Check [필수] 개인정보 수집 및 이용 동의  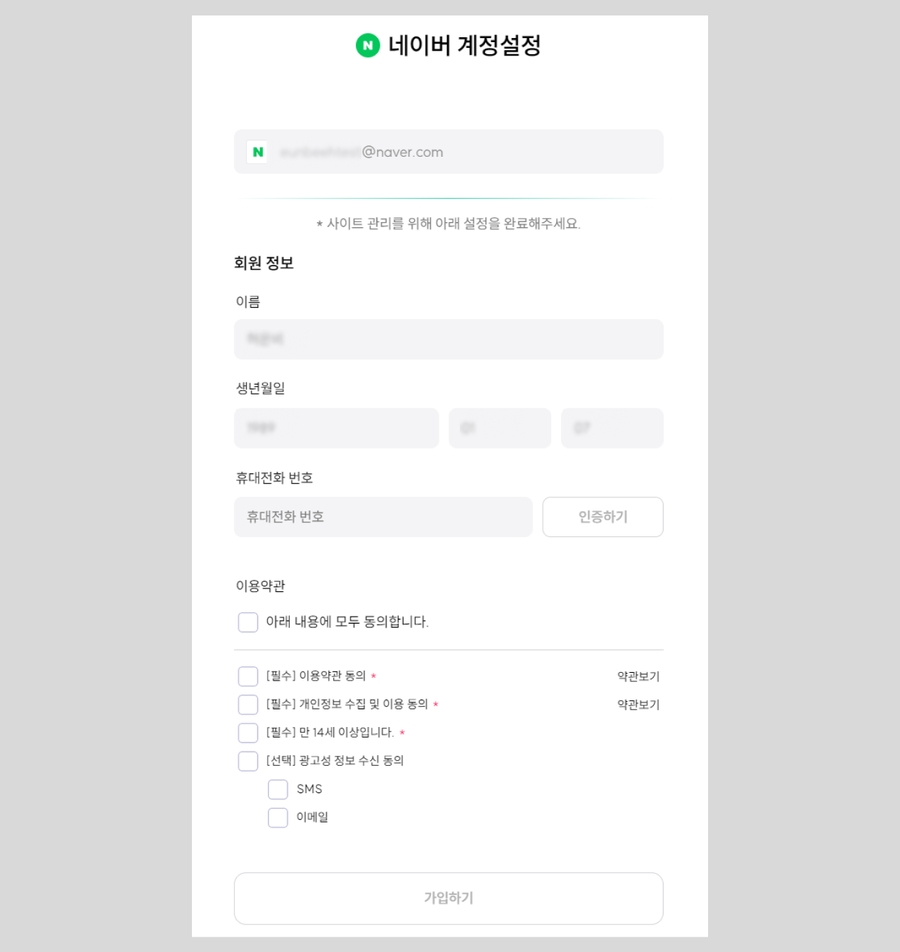coord(248,704)
